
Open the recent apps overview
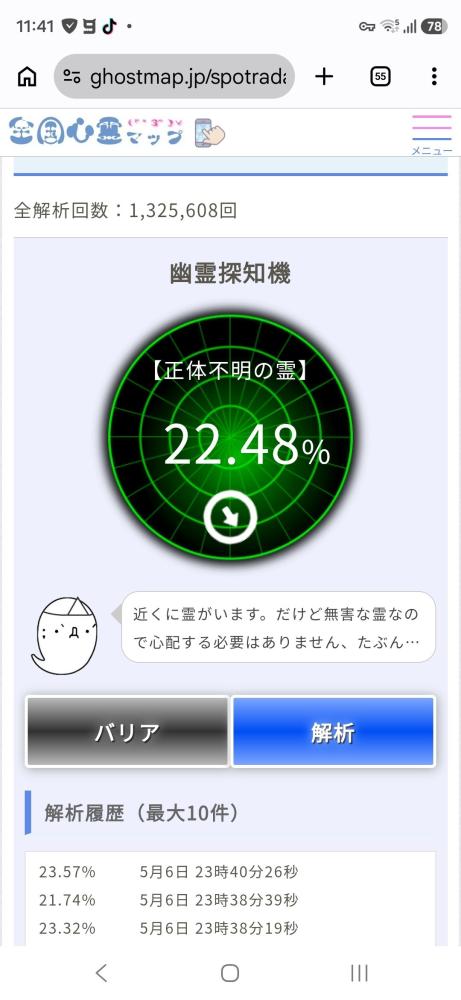pos(359,973)
